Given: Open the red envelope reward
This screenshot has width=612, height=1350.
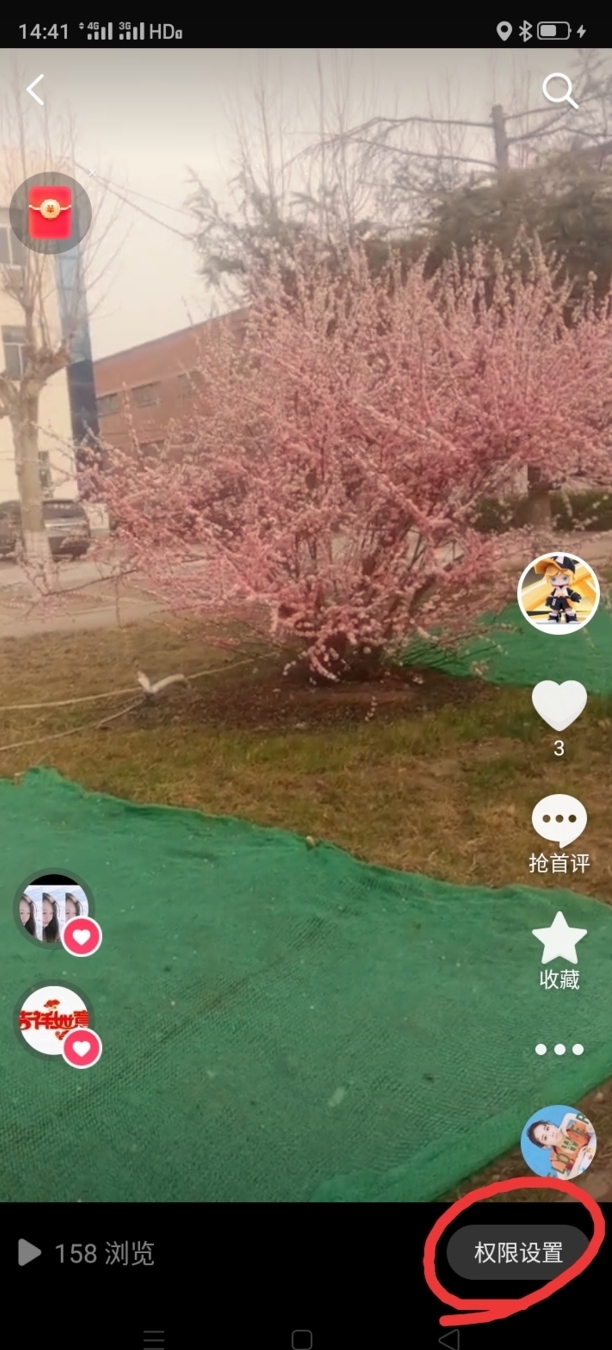Looking at the screenshot, I should click(x=50, y=212).
